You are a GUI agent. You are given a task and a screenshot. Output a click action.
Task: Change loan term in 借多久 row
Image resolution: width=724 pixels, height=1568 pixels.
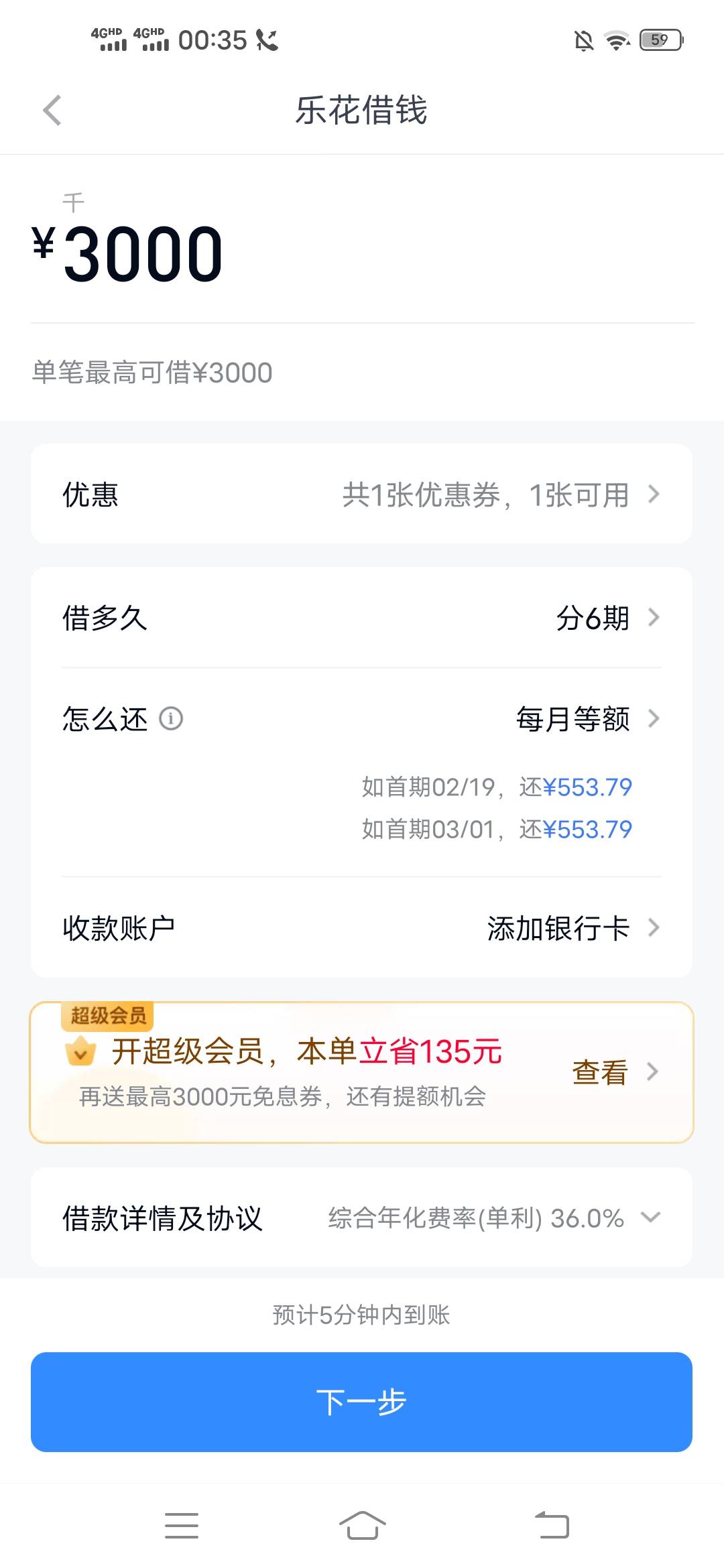[362, 618]
